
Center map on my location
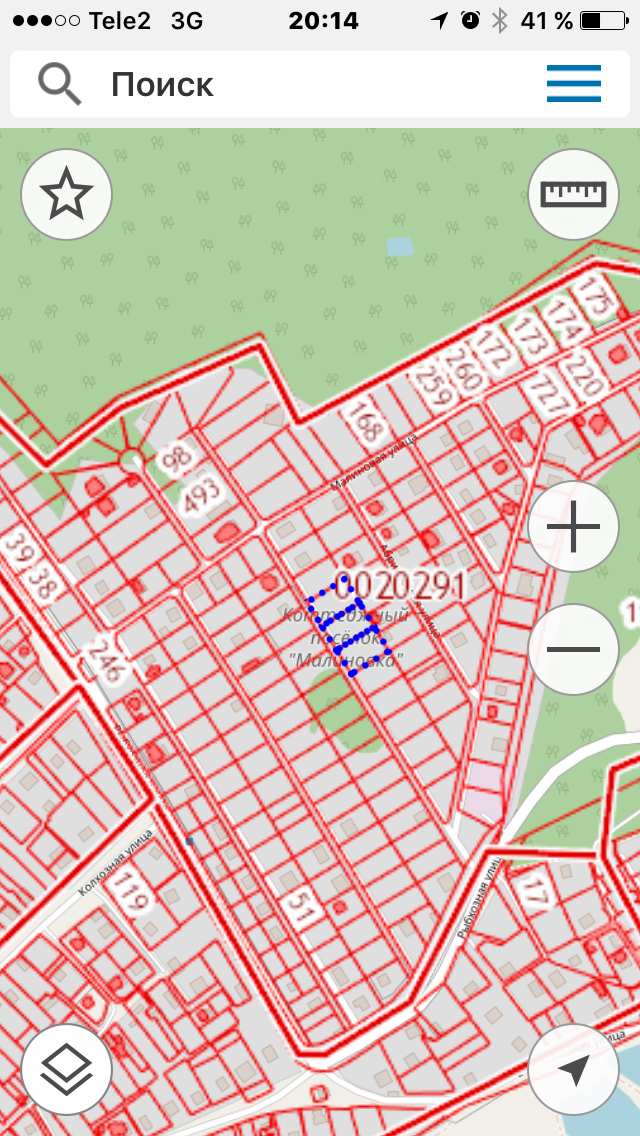pos(573,1069)
